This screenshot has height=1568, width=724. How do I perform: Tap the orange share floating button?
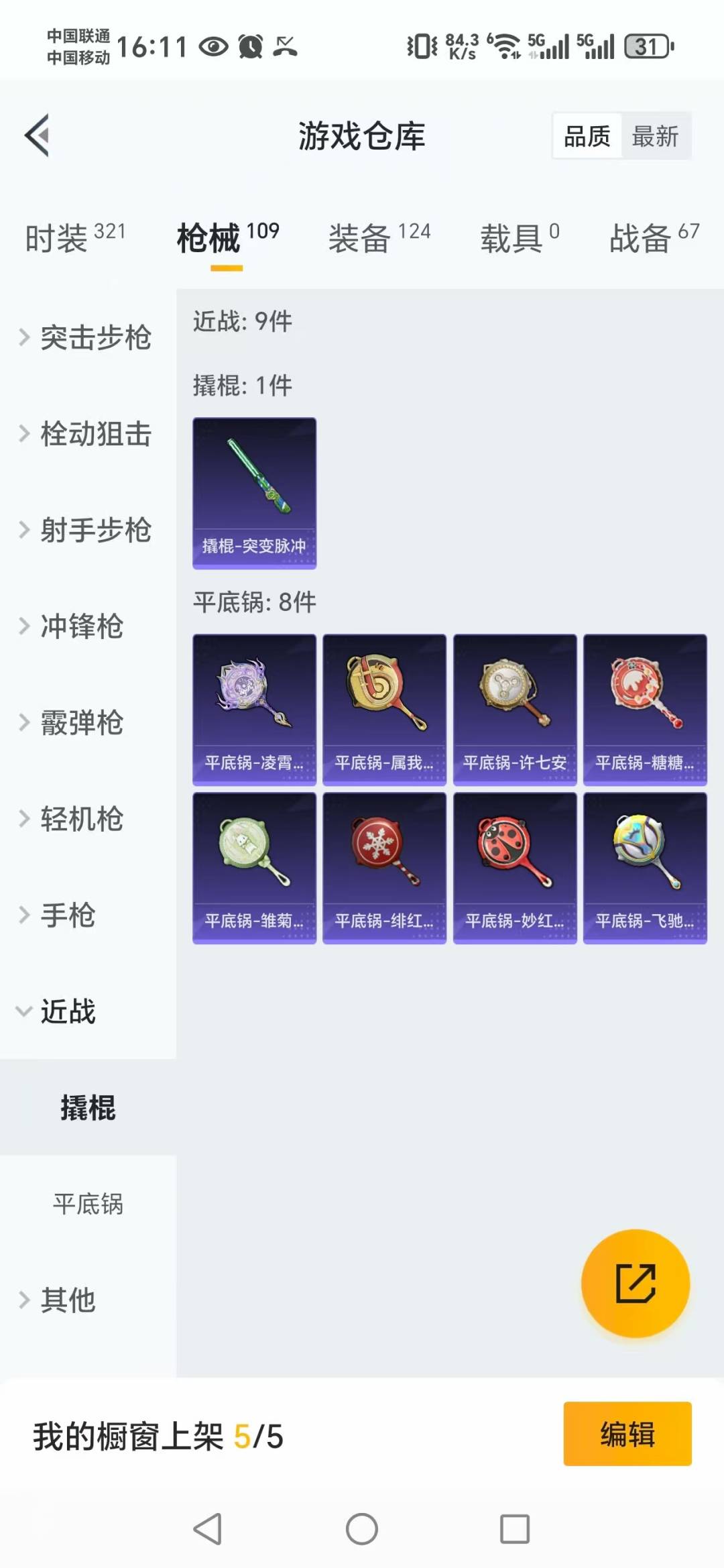(635, 1283)
